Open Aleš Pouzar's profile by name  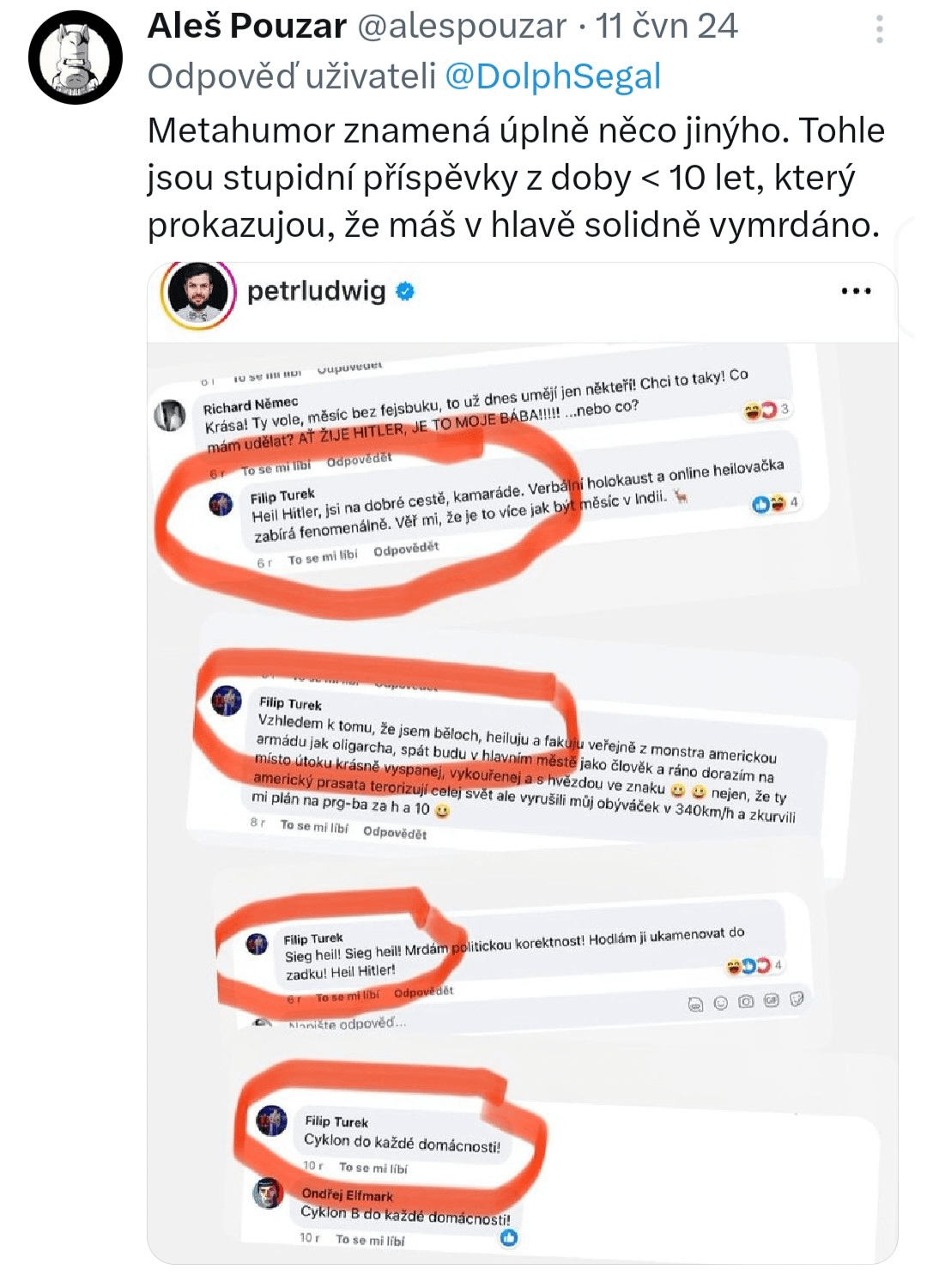coord(247,27)
